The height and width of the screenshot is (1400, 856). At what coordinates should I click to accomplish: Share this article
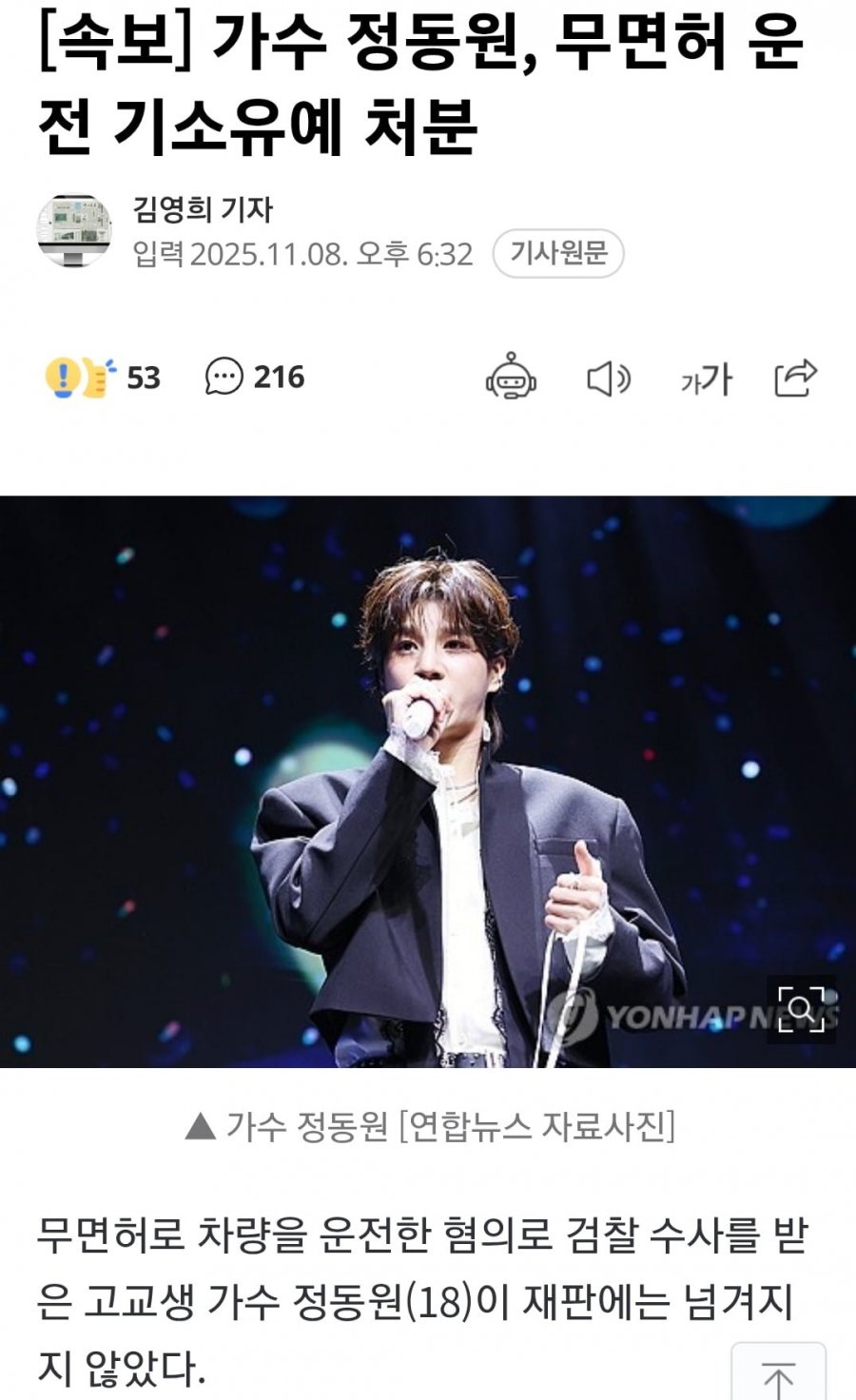[795, 378]
